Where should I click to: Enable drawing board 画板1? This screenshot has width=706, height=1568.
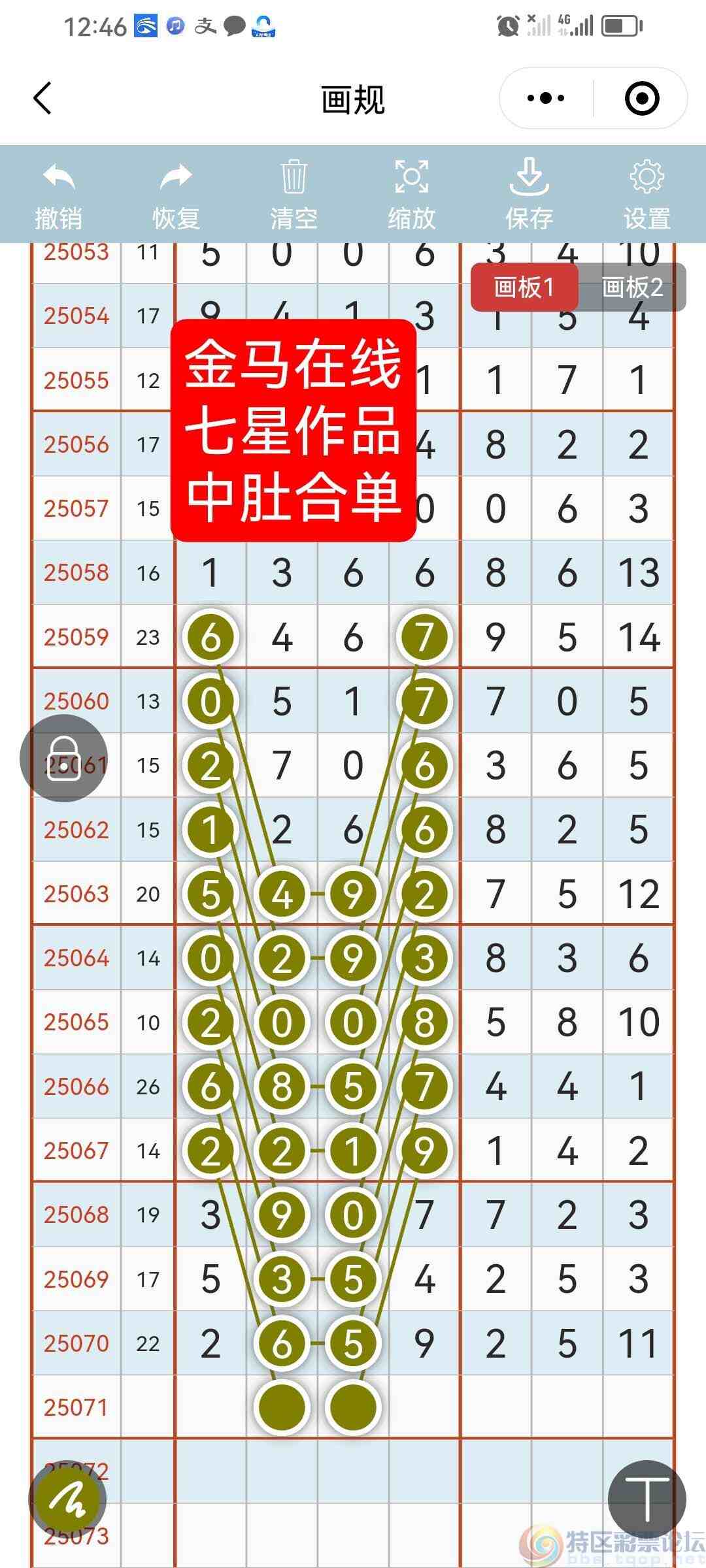click(x=524, y=287)
